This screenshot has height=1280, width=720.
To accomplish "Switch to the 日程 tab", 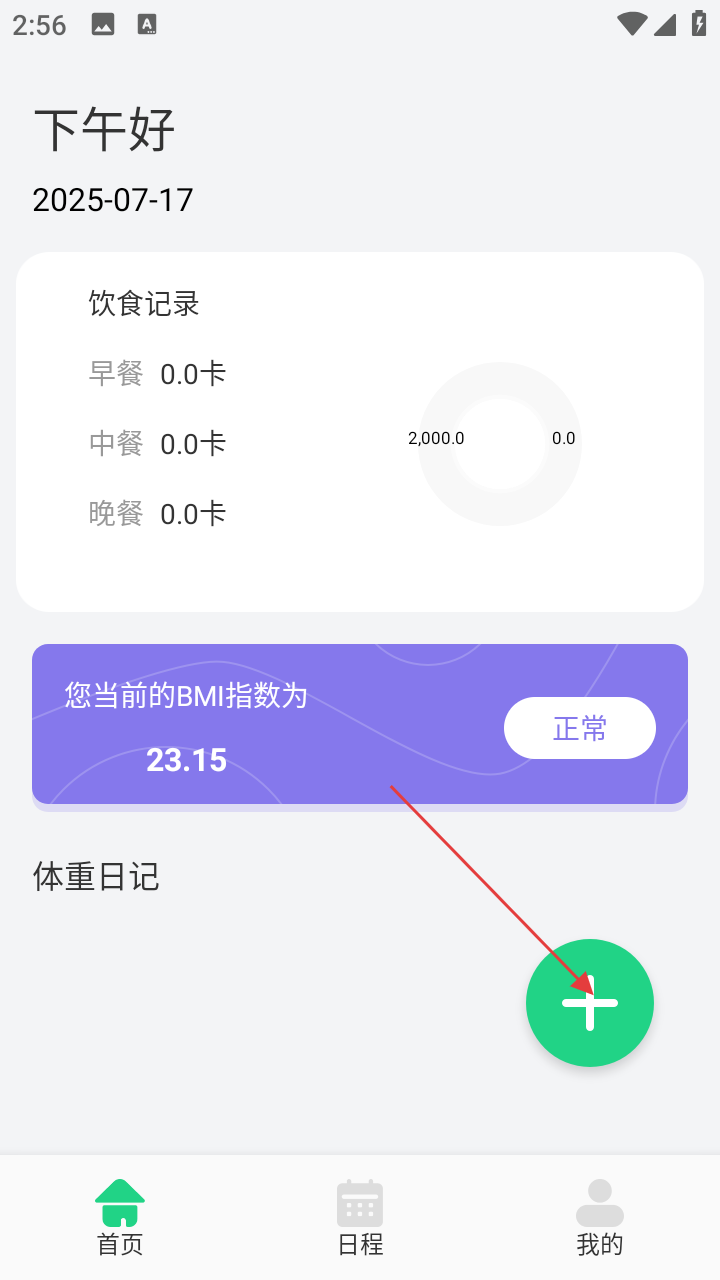I will pyautogui.click(x=360, y=1217).
